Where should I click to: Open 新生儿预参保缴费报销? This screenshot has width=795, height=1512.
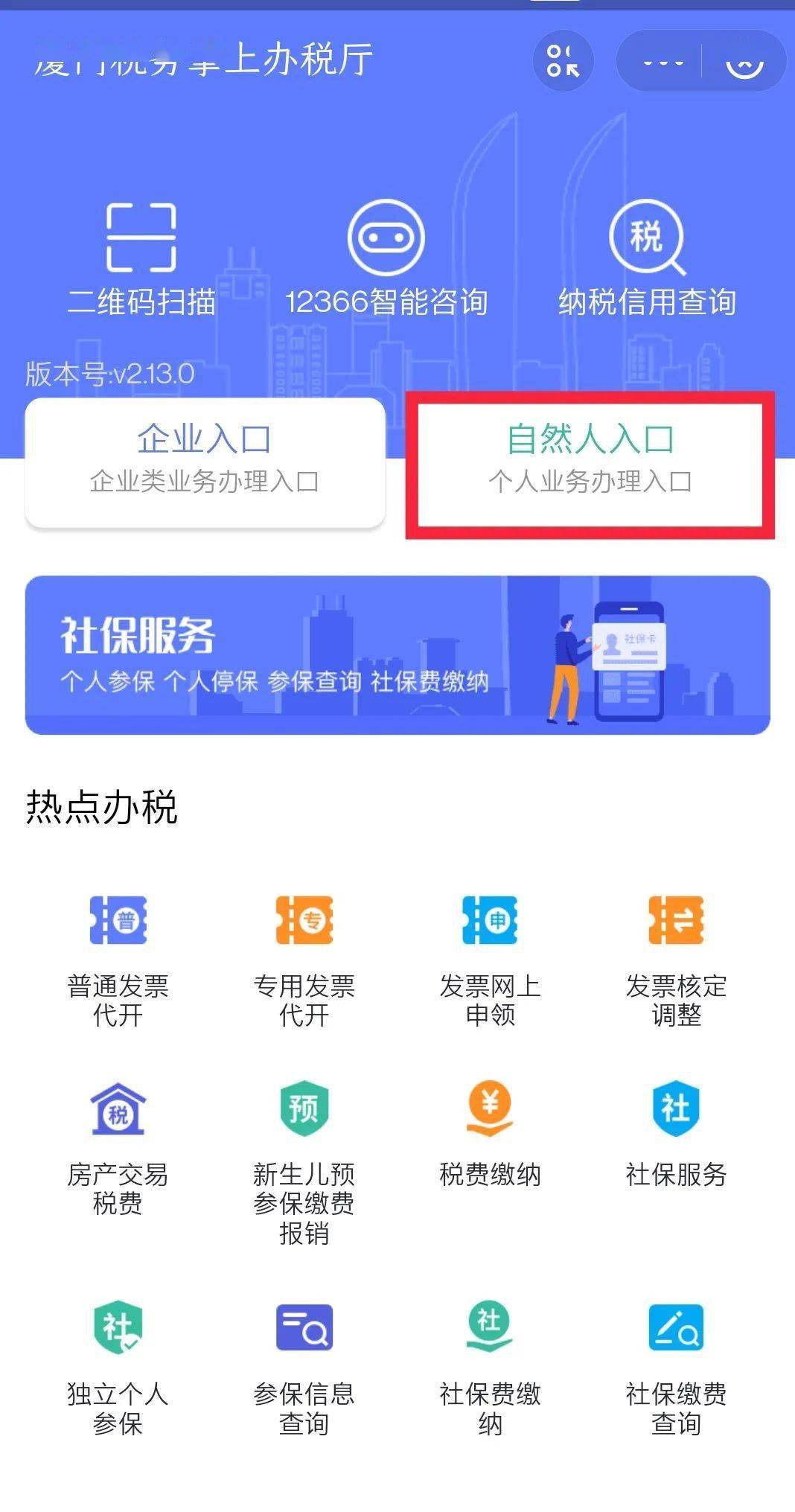pos(304,1161)
